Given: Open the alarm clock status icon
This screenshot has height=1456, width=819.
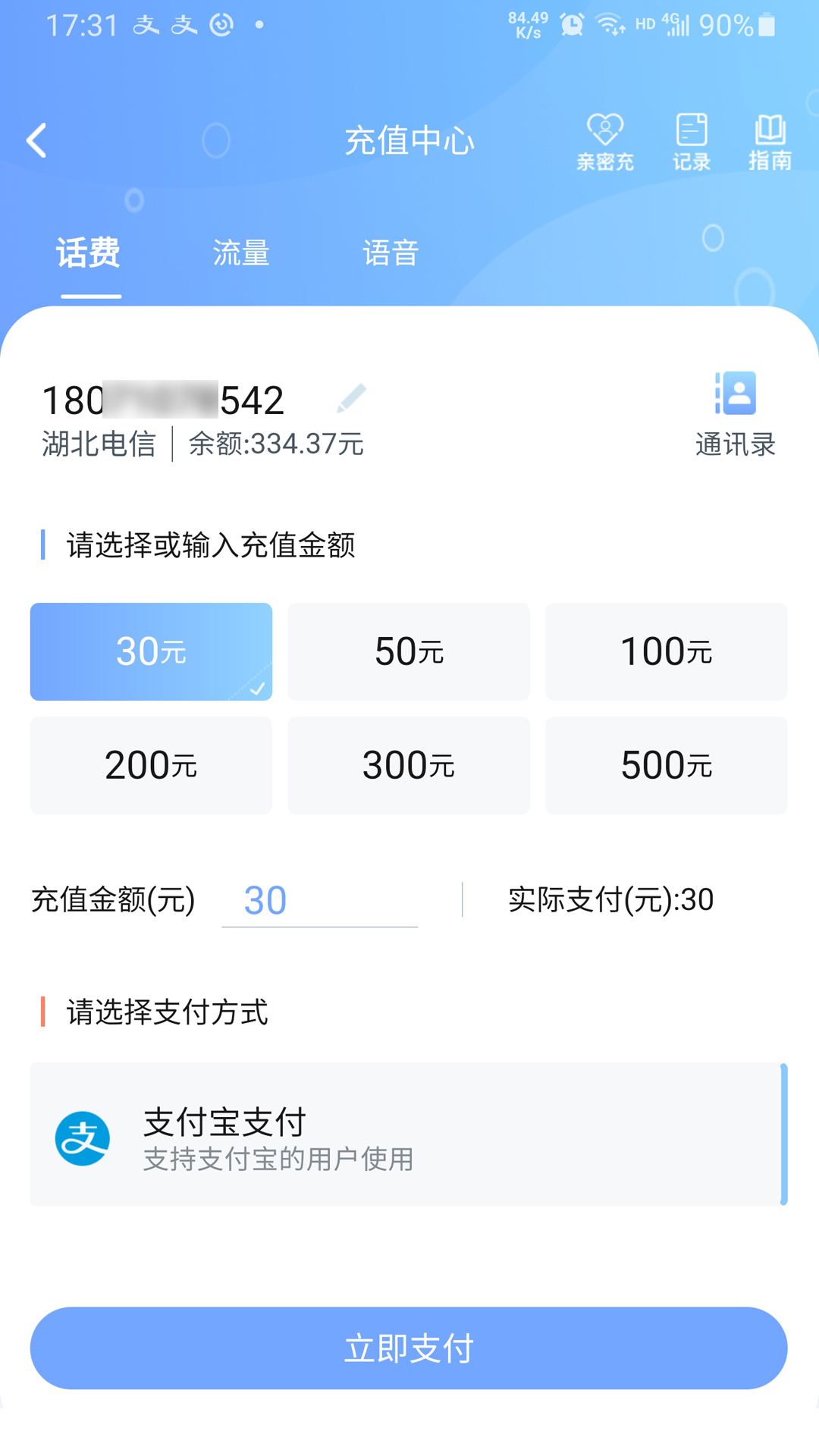Looking at the screenshot, I should (x=571, y=25).
